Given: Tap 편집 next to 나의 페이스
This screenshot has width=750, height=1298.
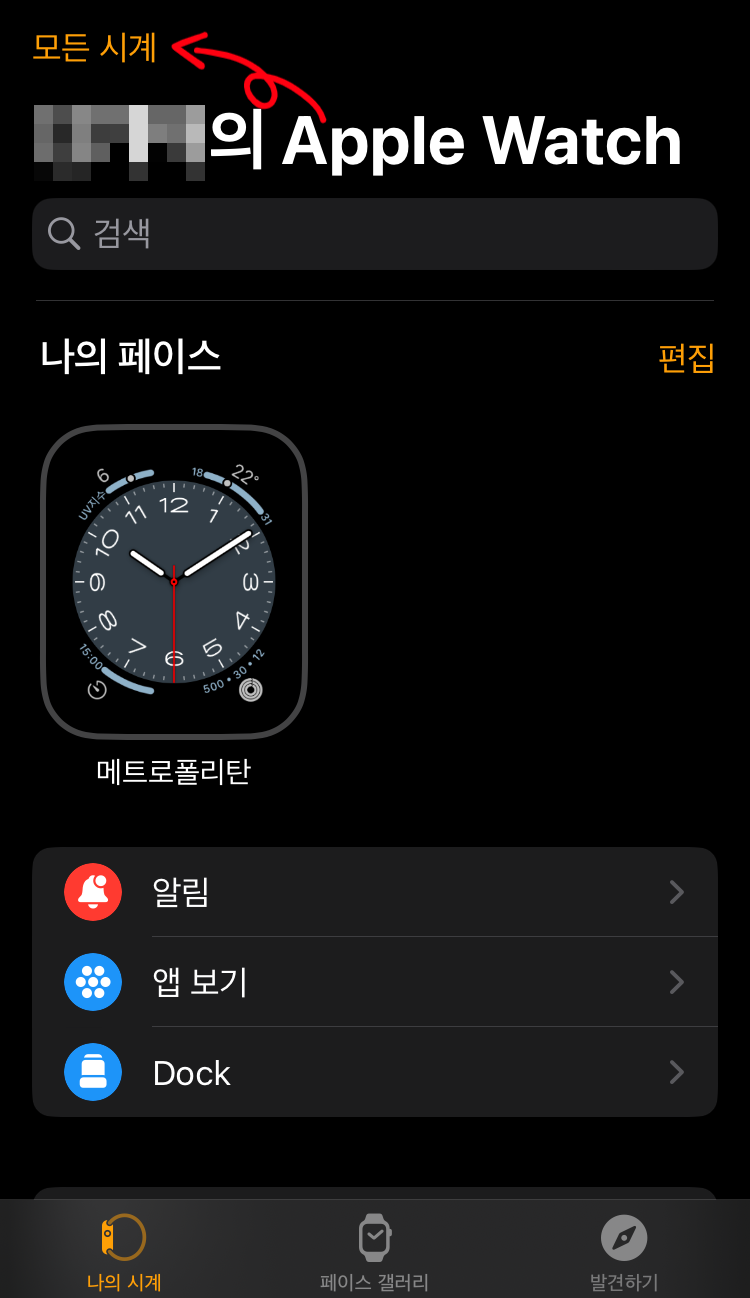Looking at the screenshot, I should click(x=686, y=358).
